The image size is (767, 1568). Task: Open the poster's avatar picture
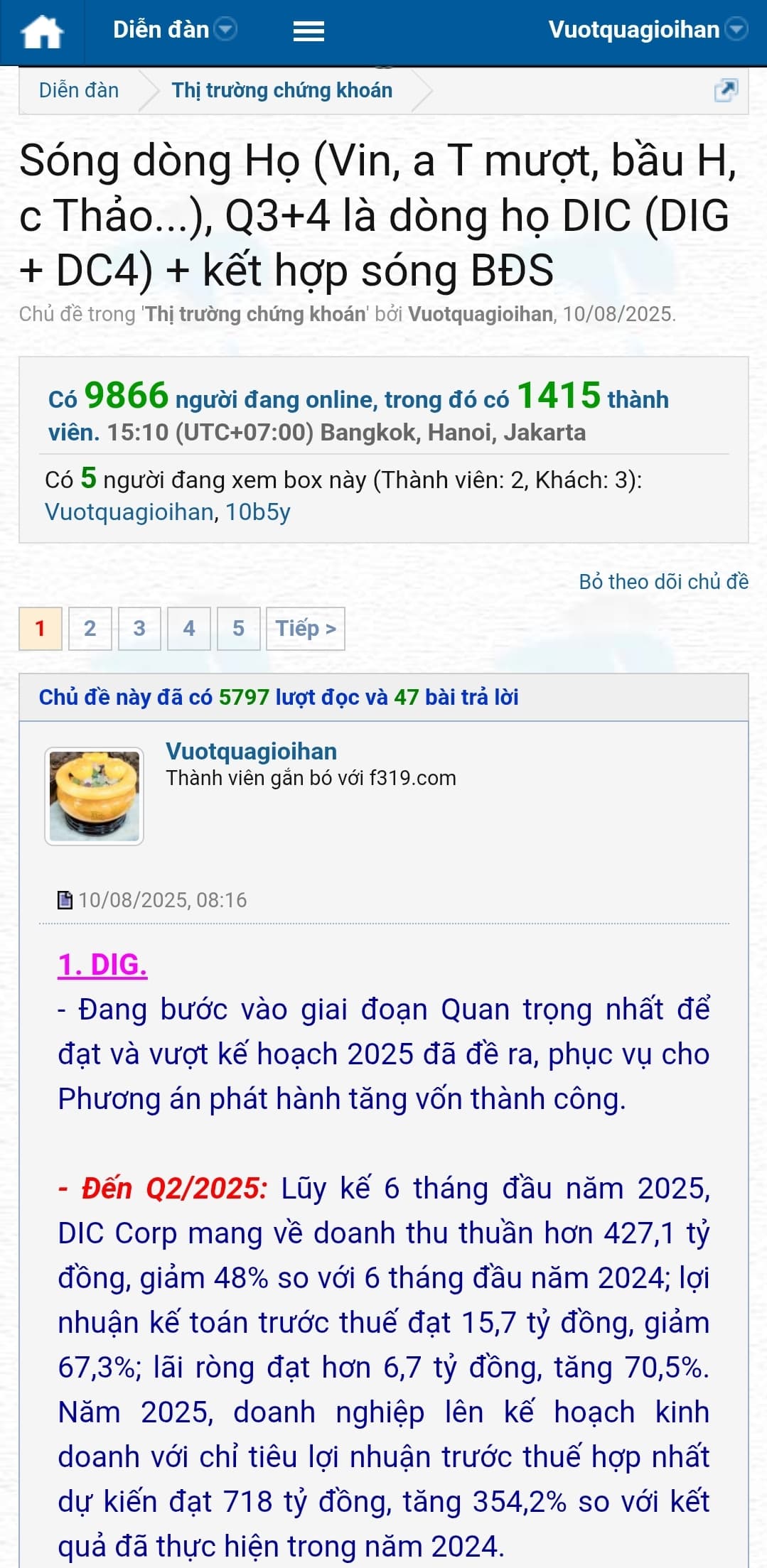(95, 796)
